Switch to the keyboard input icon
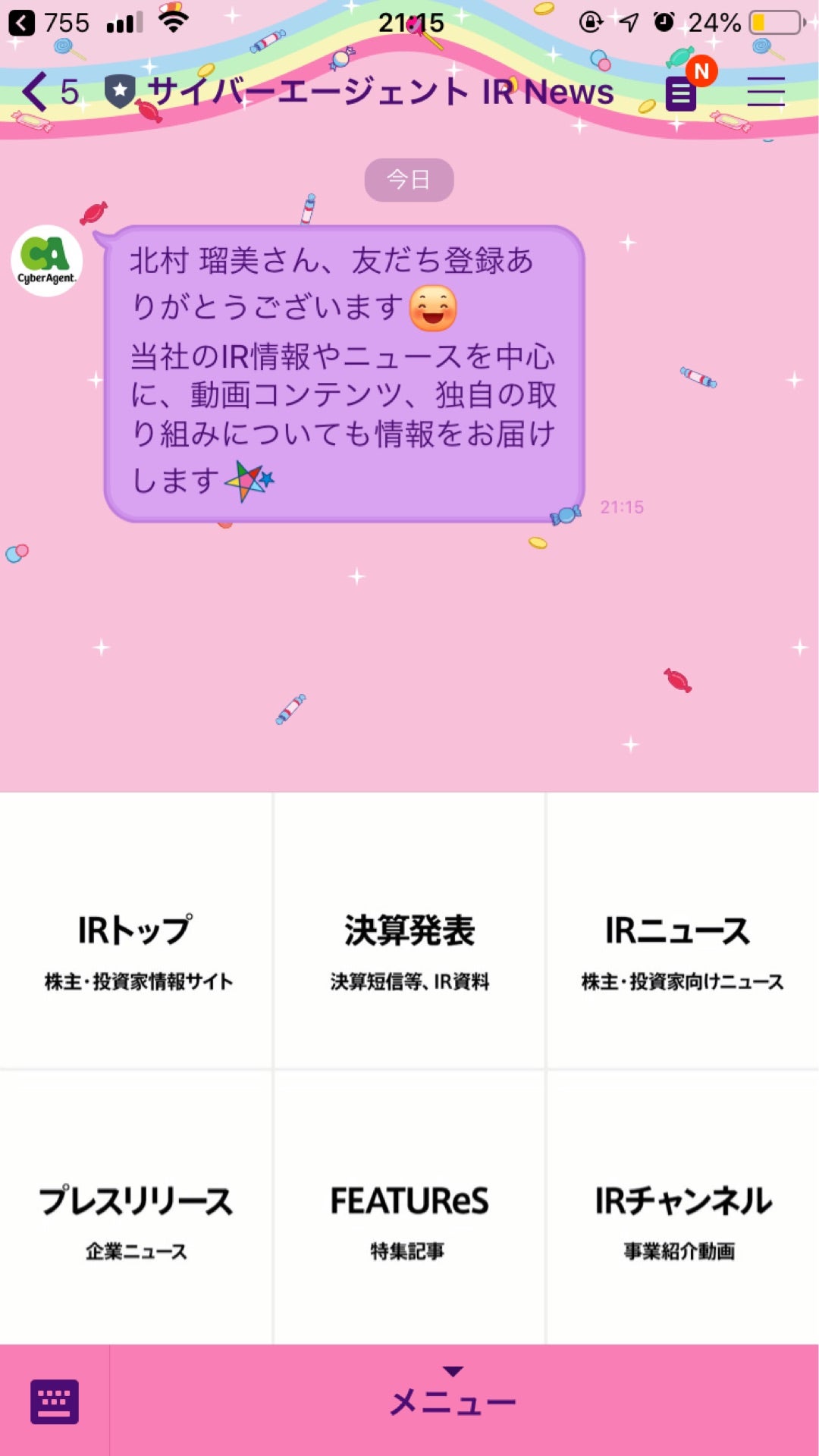This screenshot has height=1456, width=819. tap(53, 1402)
